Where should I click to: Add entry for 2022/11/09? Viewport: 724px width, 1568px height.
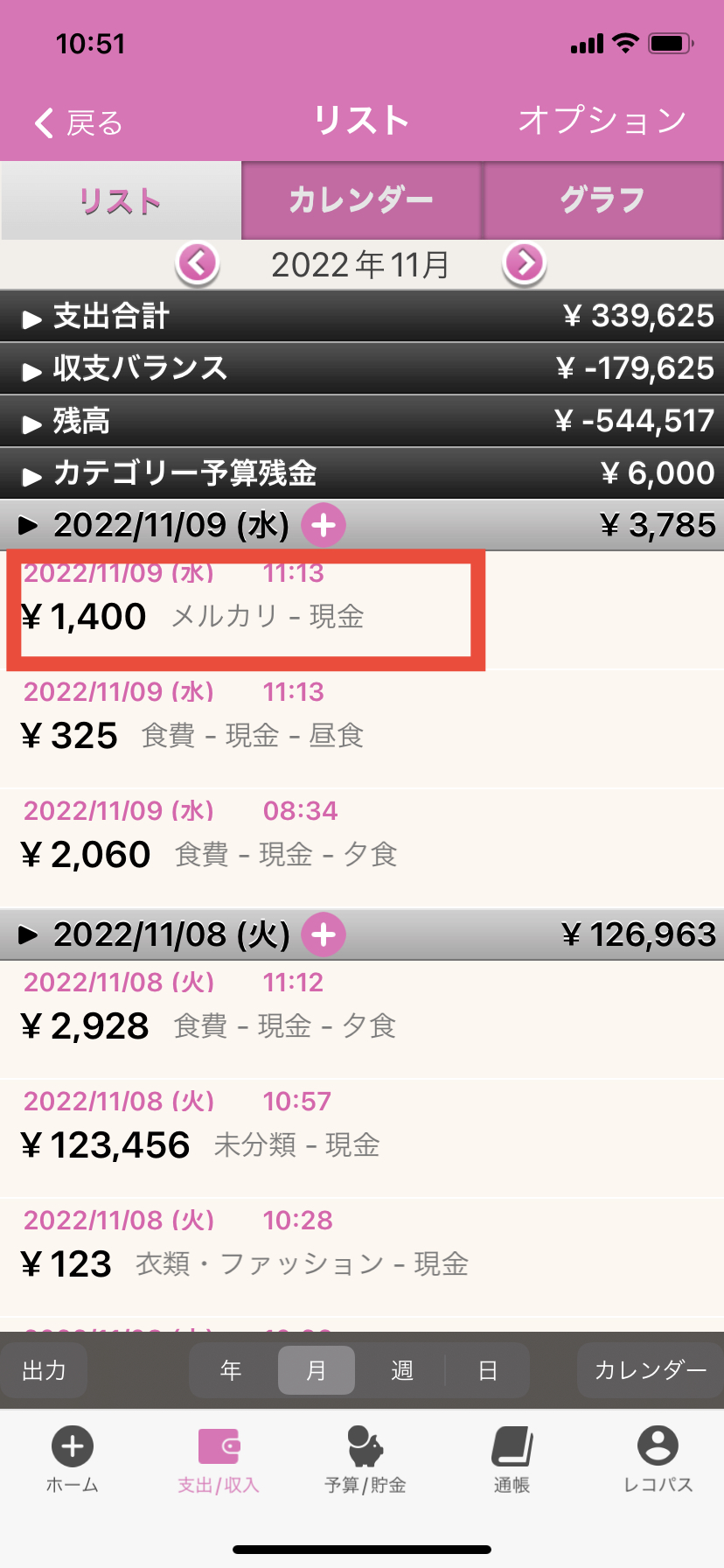coord(324,525)
